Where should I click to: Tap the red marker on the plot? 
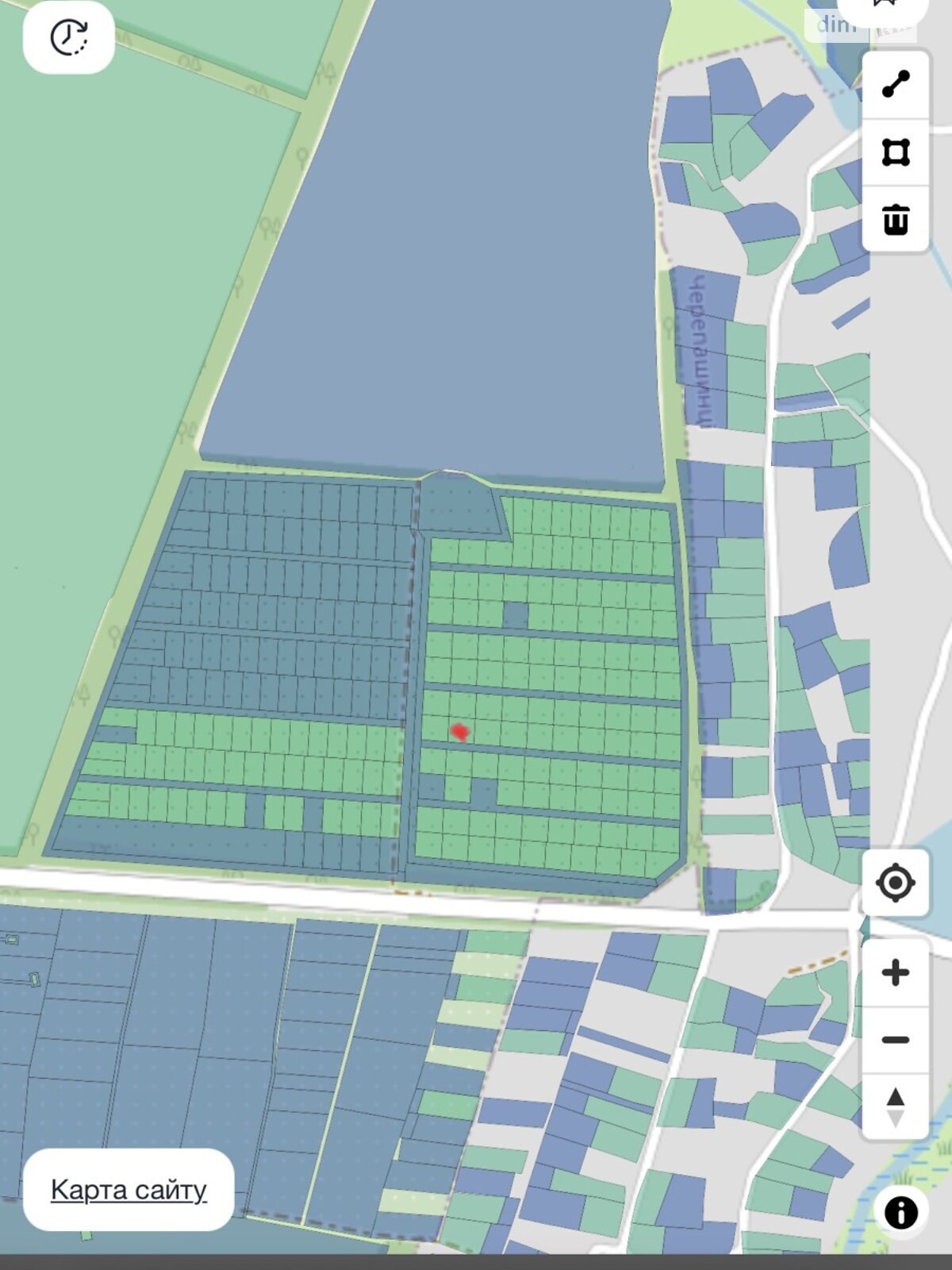pos(459,731)
